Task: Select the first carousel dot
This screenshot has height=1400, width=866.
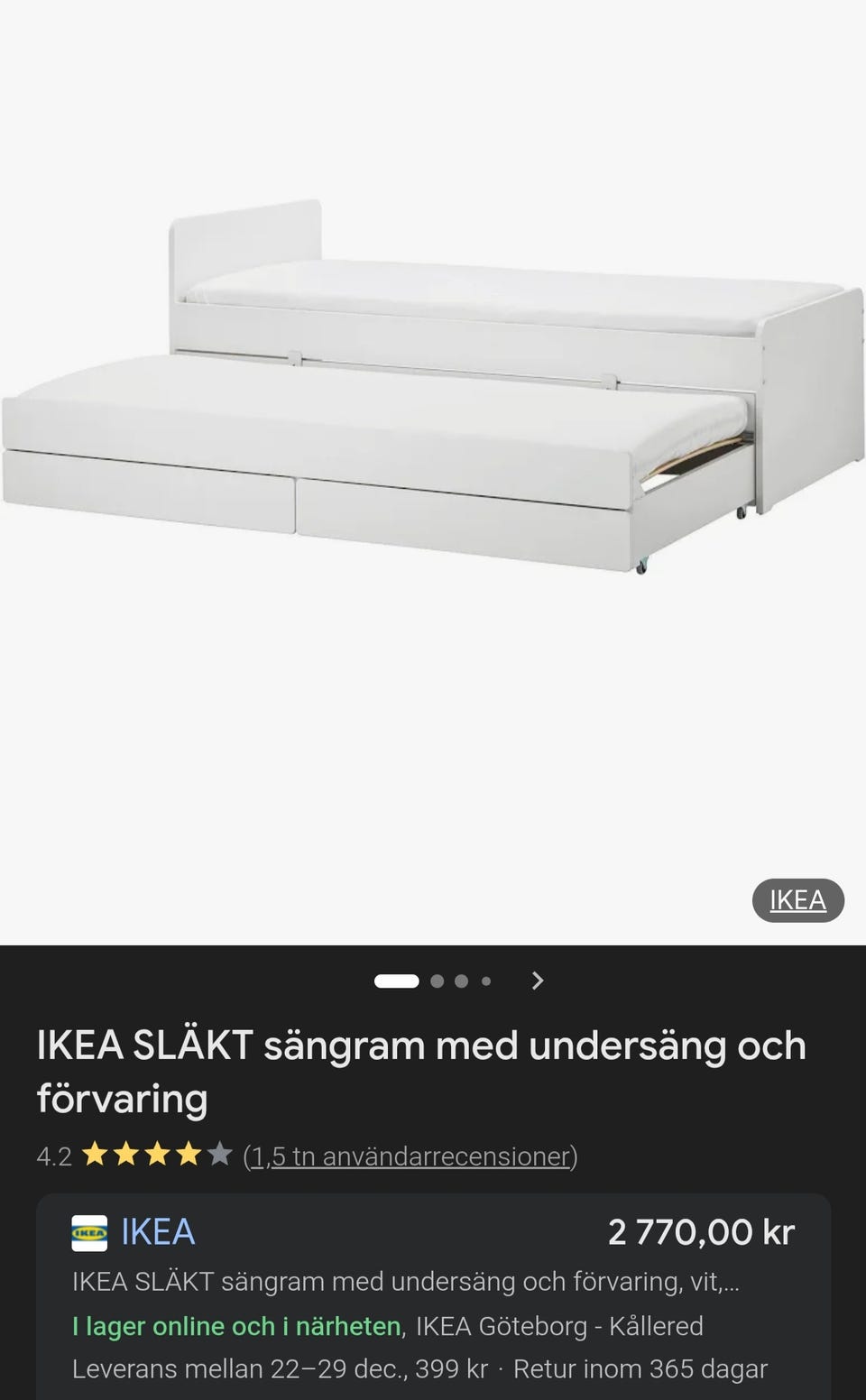Action: click(x=397, y=981)
